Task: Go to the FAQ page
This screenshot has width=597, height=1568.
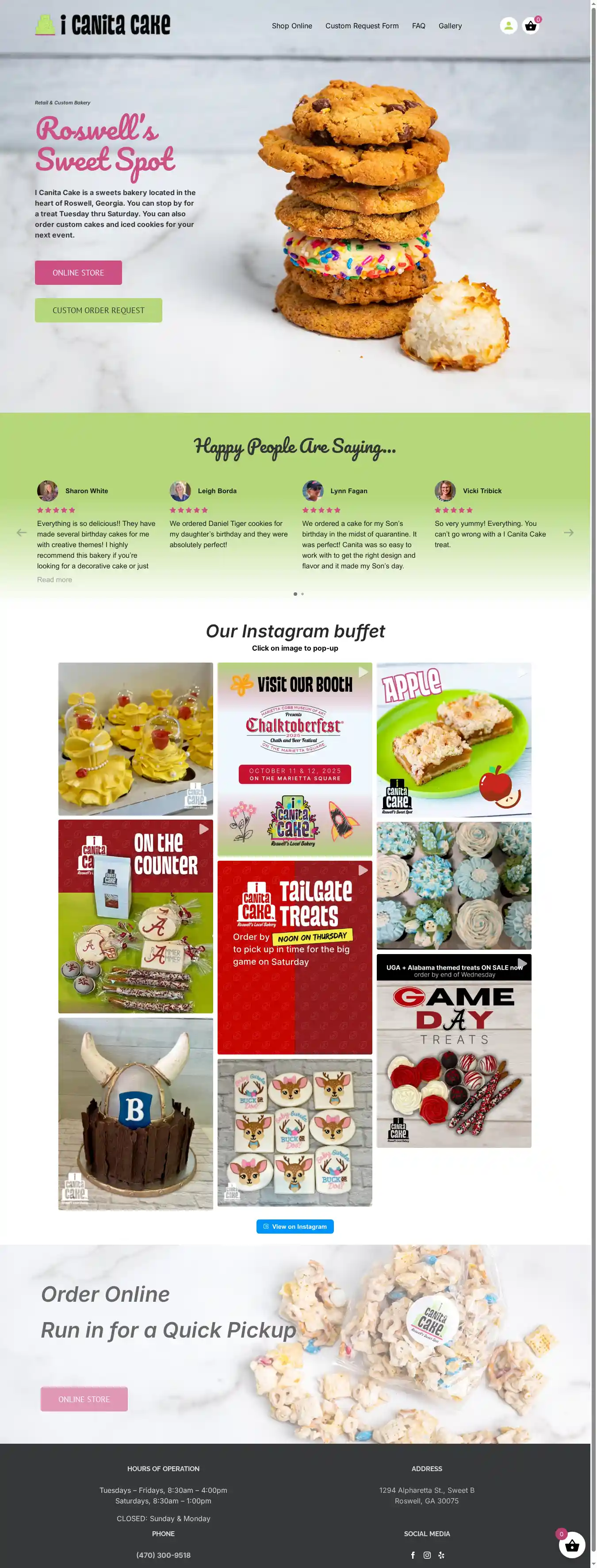Action: [x=418, y=26]
